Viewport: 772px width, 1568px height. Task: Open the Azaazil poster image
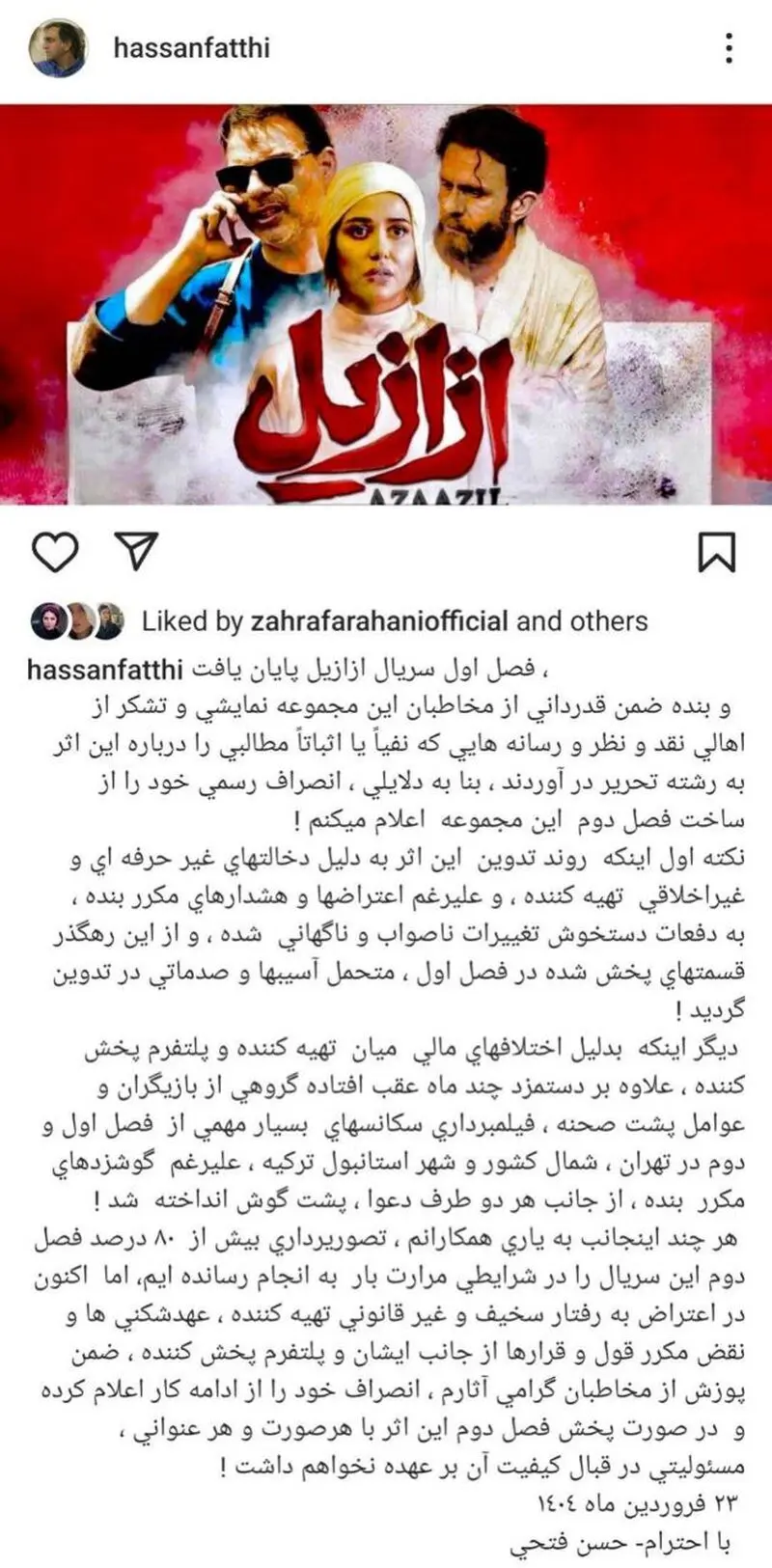(386, 304)
